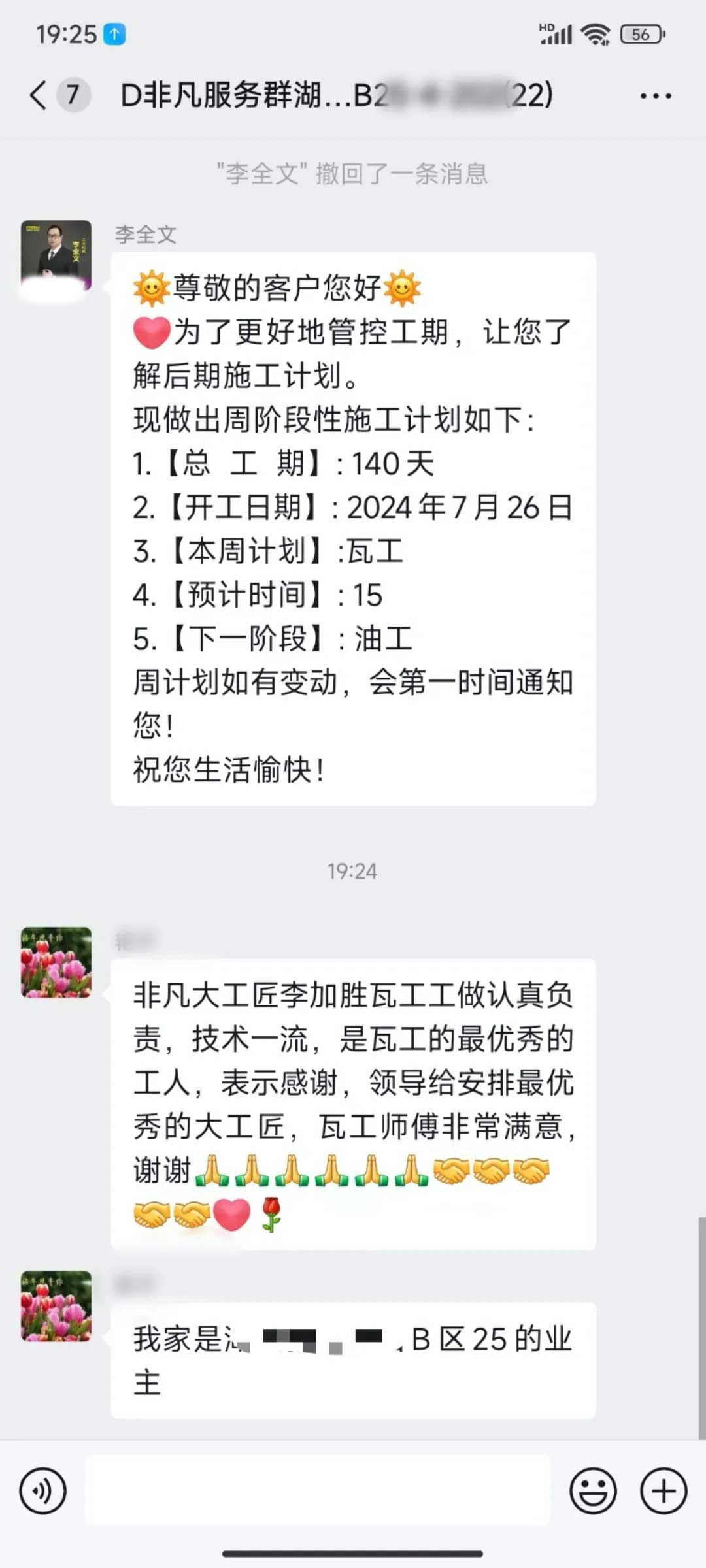Open the plus attachment menu
The width and height of the screenshot is (706, 1568).
[664, 1490]
